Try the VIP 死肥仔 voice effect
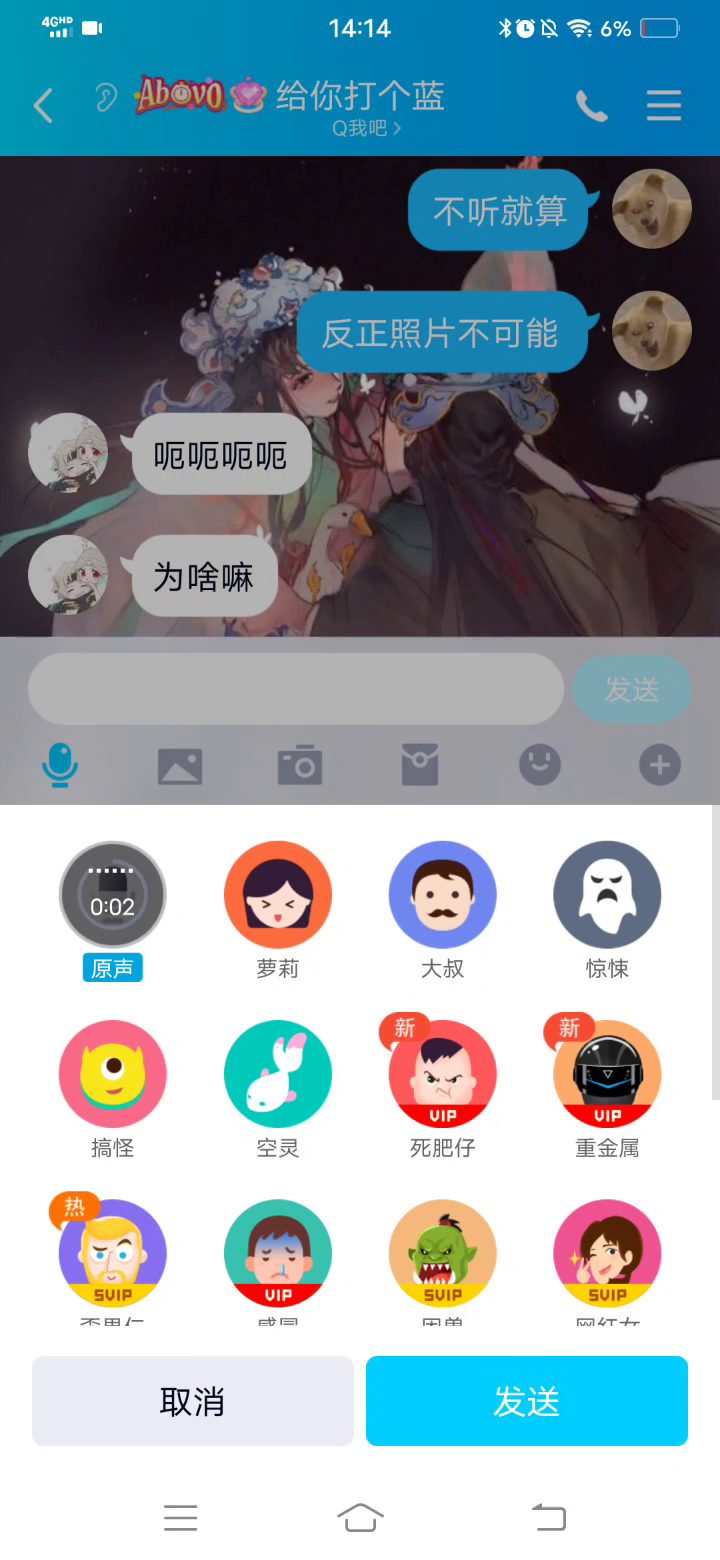The width and height of the screenshot is (720, 1560). [443, 1074]
